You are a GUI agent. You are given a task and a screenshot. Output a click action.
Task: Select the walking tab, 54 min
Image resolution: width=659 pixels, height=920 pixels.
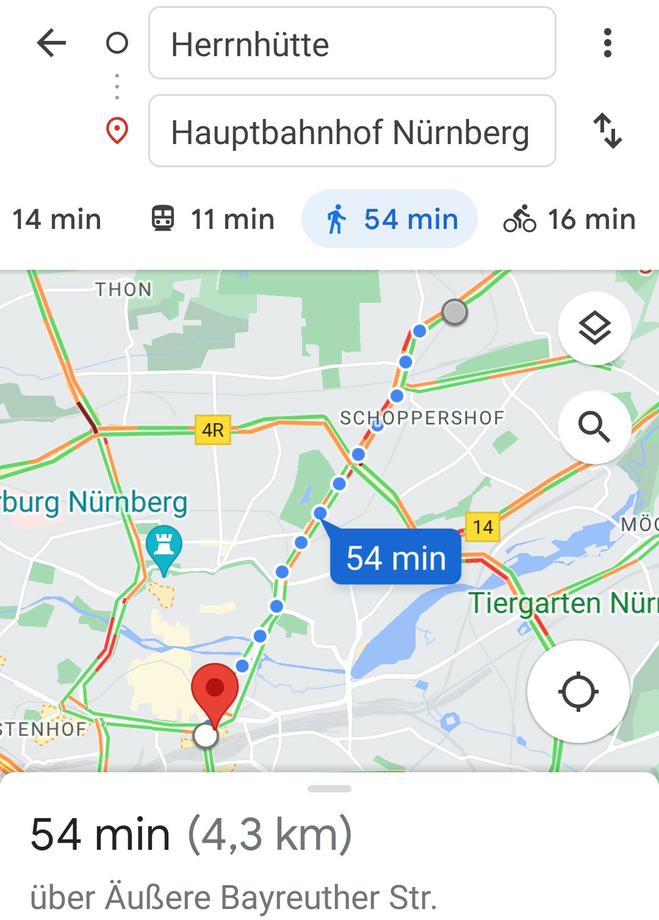pyautogui.click(x=390, y=219)
